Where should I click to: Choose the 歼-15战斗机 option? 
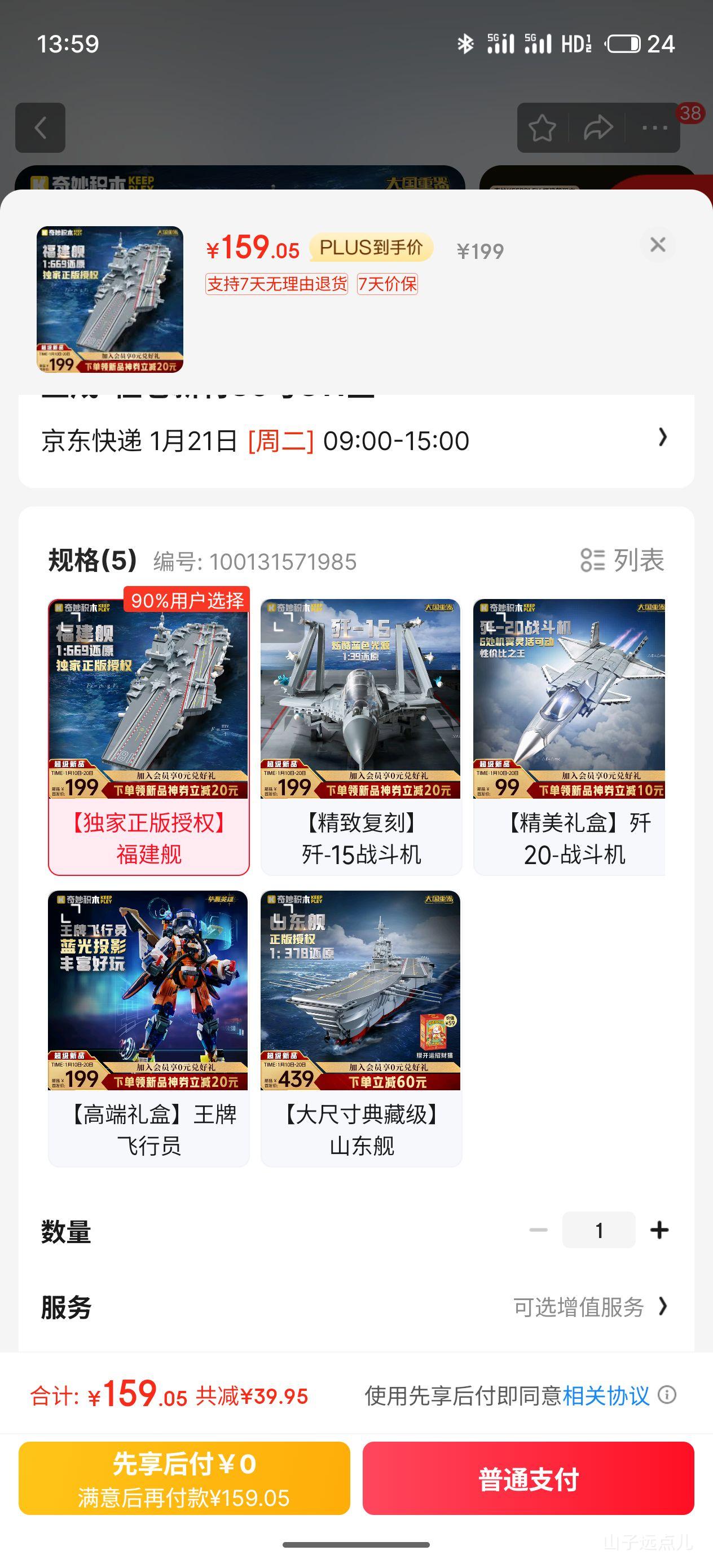pyautogui.click(x=361, y=737)
